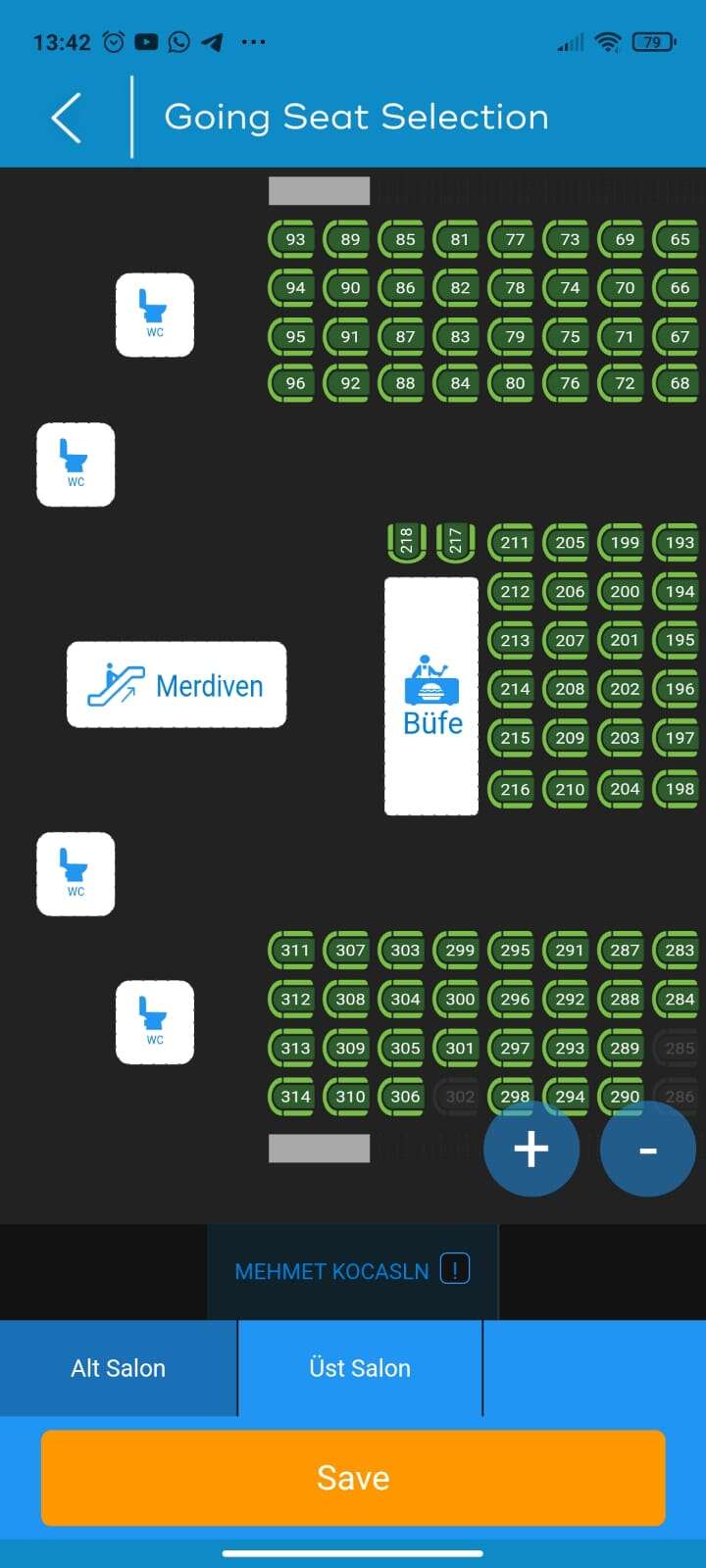This screenshot has height=1568, width=706.
Task: Pick seat 68
Action: [x=680, y=383]
